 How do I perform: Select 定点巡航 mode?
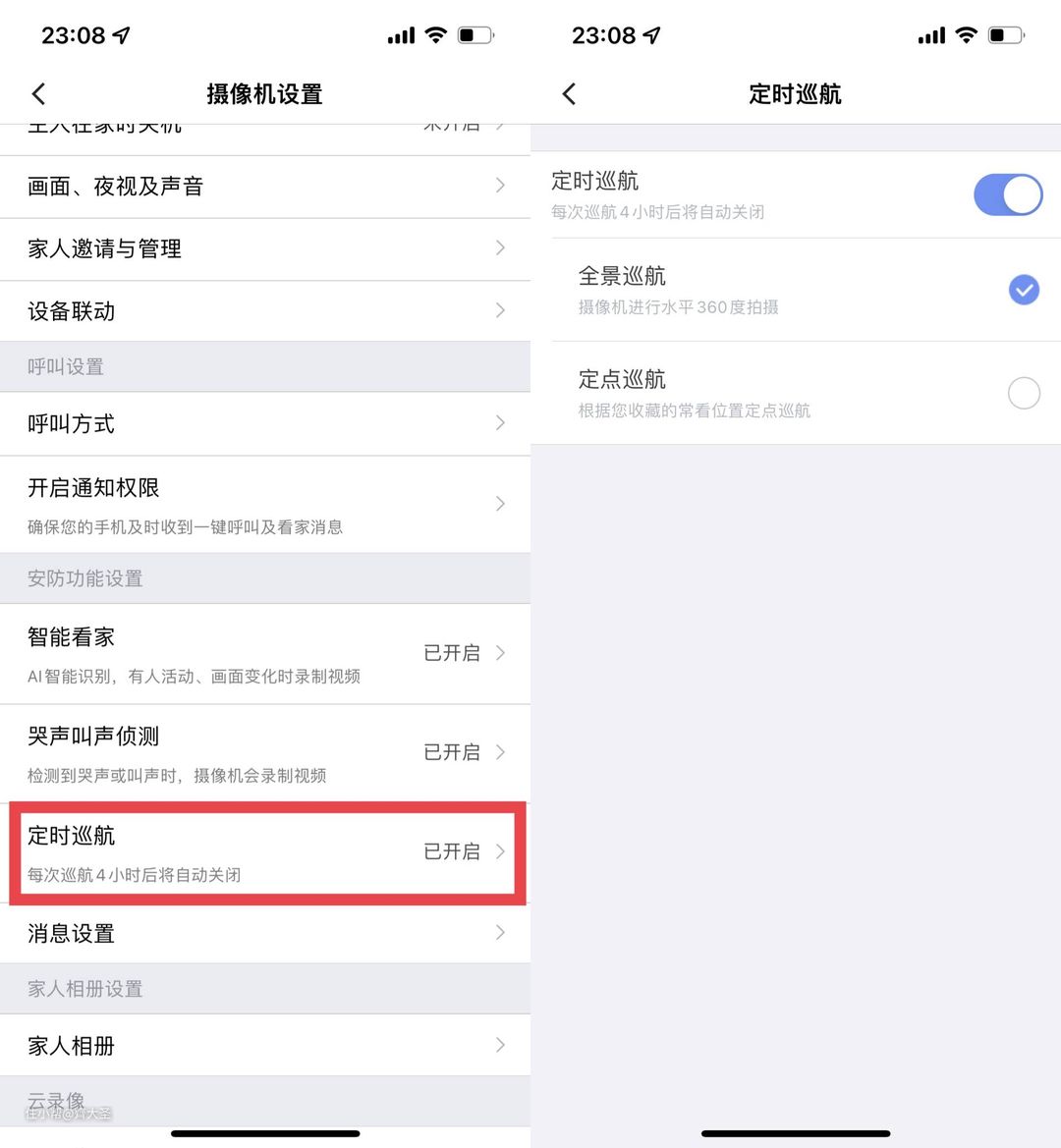(1024, 393)
